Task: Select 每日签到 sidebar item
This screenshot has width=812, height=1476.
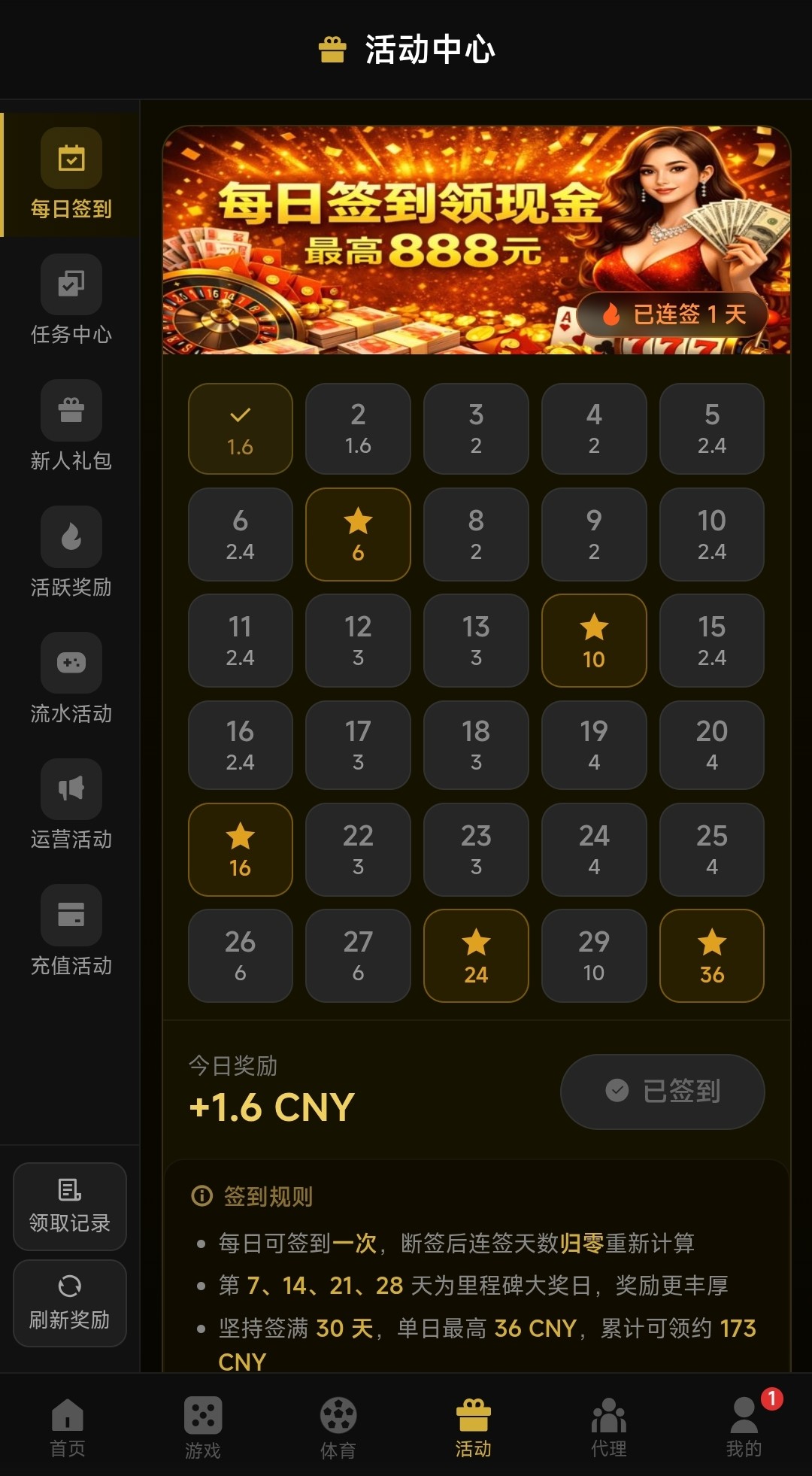Action: [x=71, y=175]
